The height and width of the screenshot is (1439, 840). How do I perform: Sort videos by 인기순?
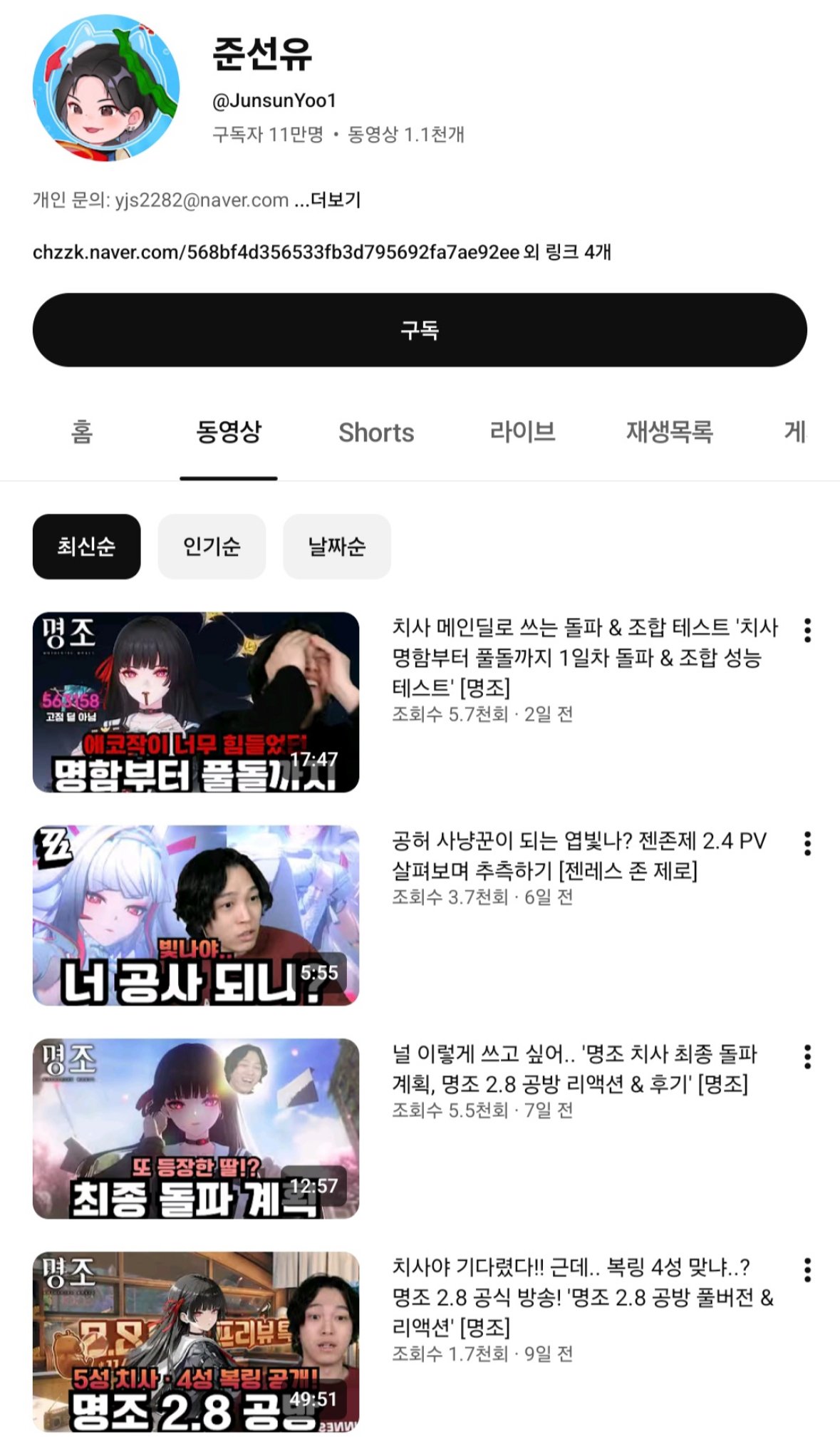(x=212, y=547)
